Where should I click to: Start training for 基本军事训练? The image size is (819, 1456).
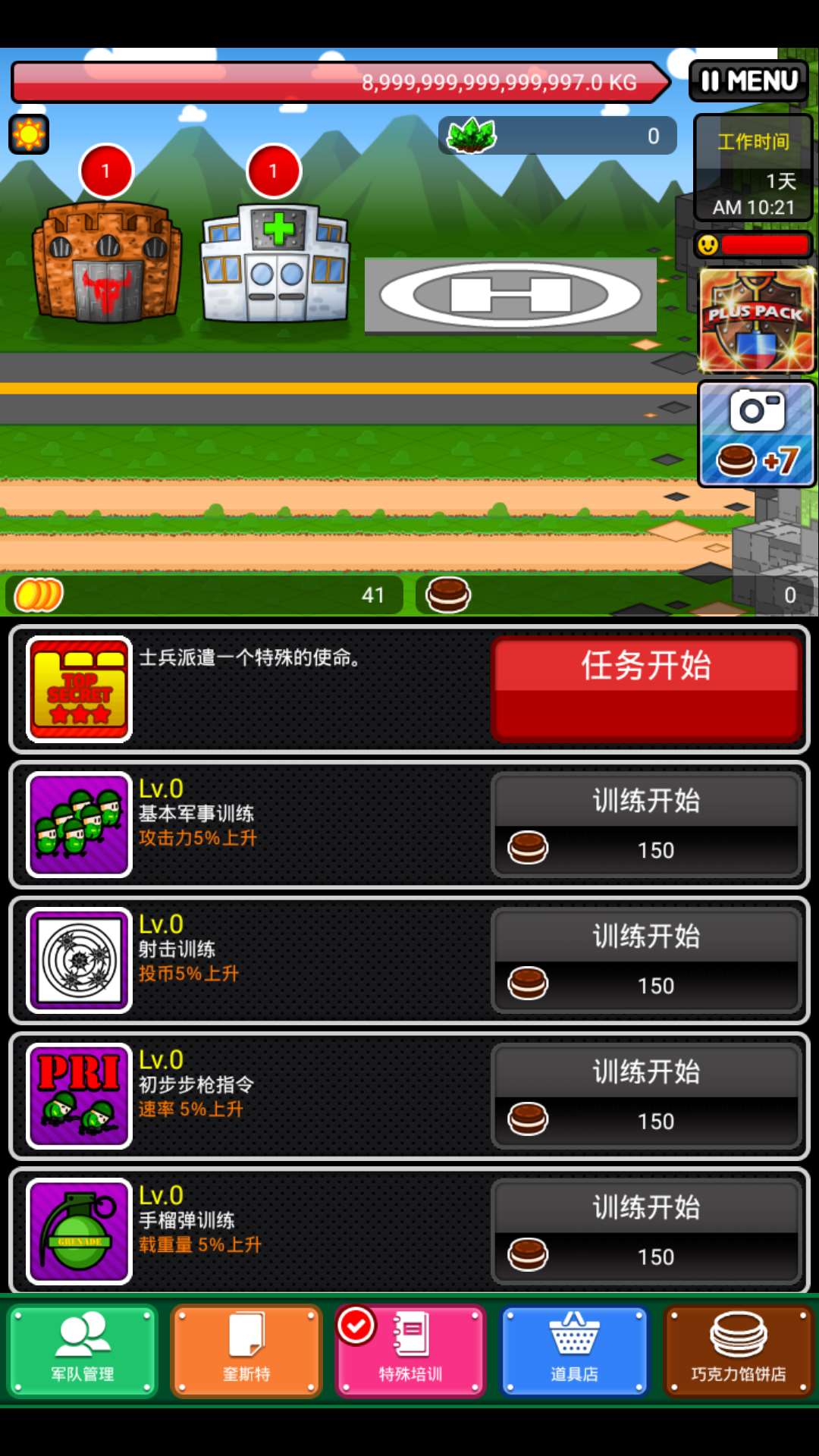pyautogui.click(x=647, y=824)
